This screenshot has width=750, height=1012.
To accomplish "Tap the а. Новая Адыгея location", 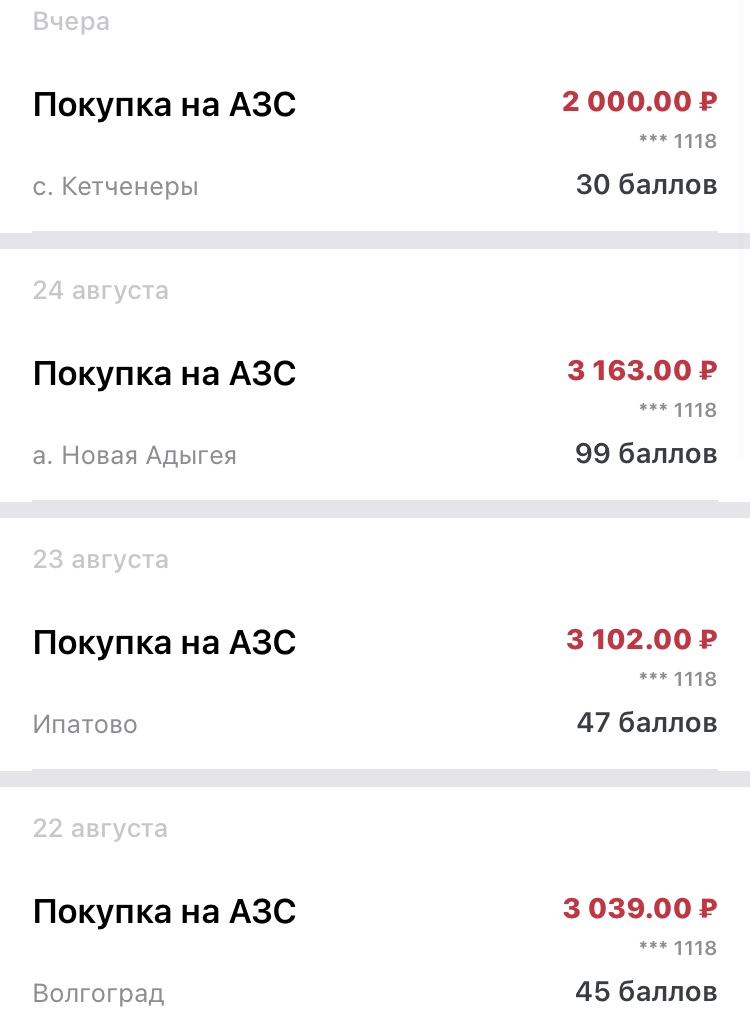I will (135, 455).
